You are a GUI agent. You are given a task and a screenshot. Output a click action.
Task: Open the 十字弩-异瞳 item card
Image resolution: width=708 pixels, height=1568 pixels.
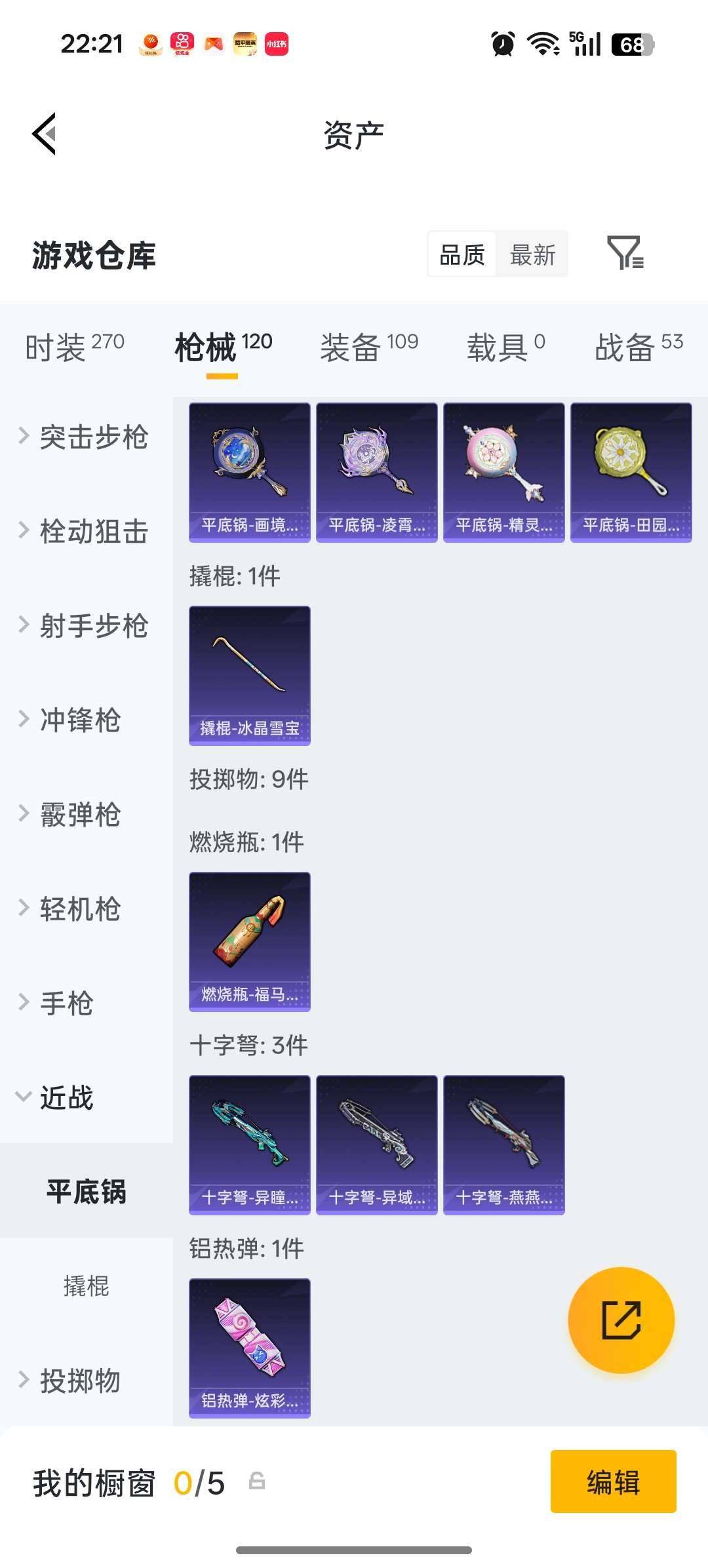point(249,1145)
